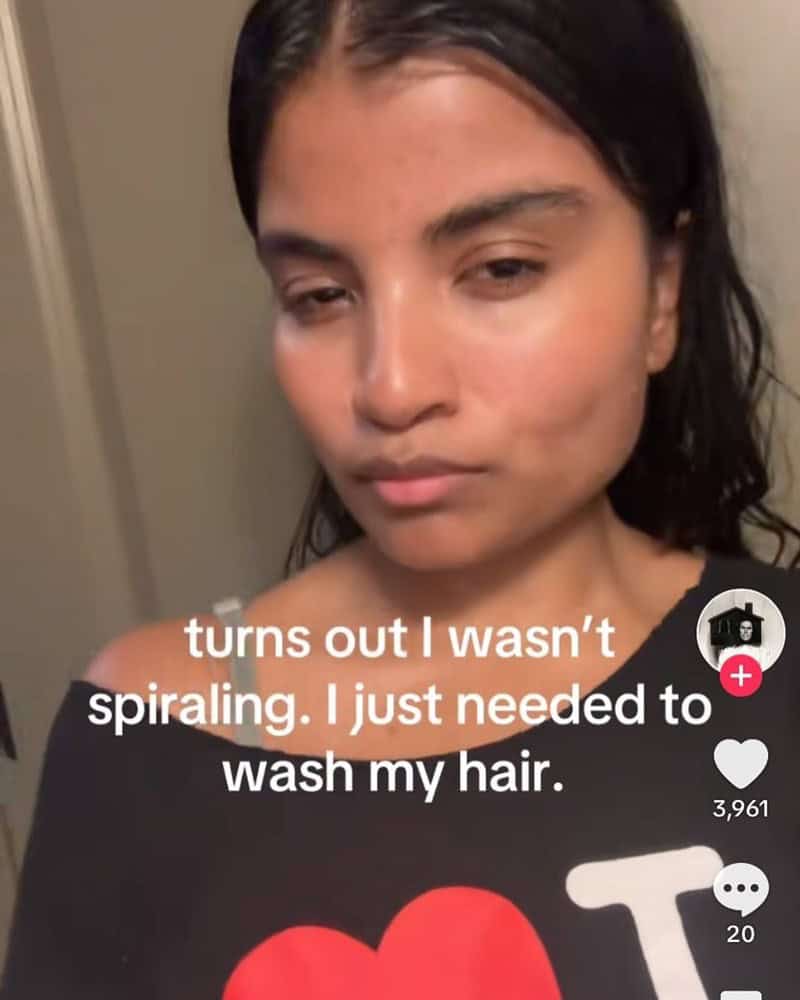This screenshot has width=800, height=1000.
Task: Like this video with the heart
Action: click(740, 764)
